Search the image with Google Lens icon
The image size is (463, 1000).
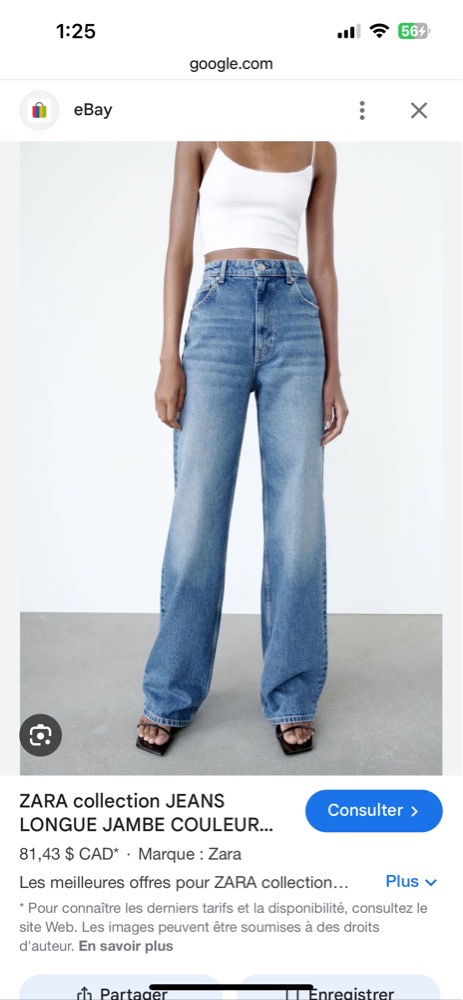pos(41,735)
